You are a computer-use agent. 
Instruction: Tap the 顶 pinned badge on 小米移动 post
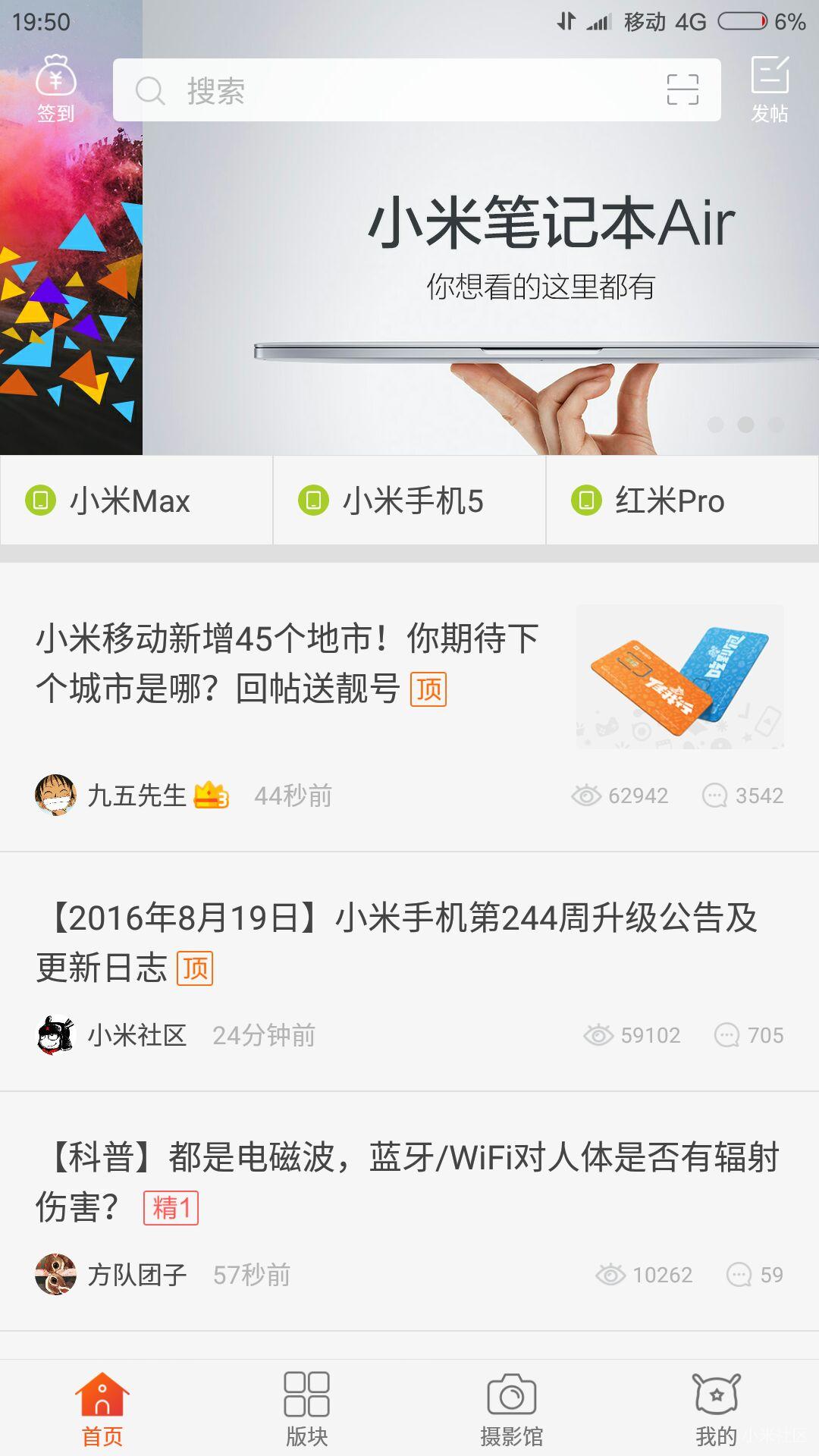click(x=428, y=689)
